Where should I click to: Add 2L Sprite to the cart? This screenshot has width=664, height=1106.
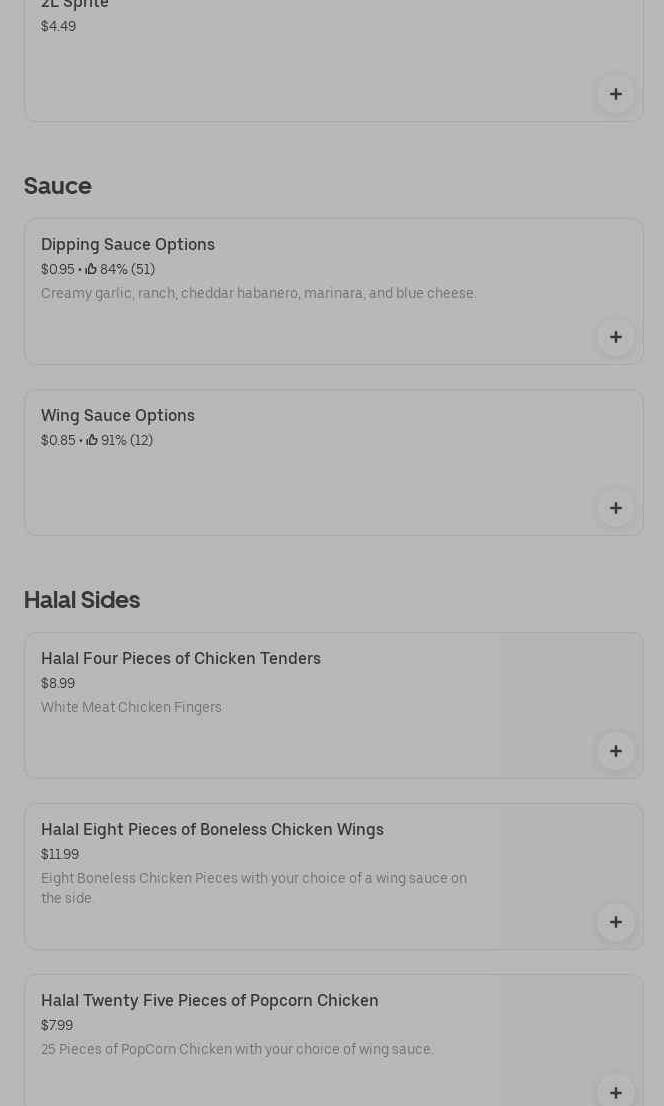click(x=615, y=94)
